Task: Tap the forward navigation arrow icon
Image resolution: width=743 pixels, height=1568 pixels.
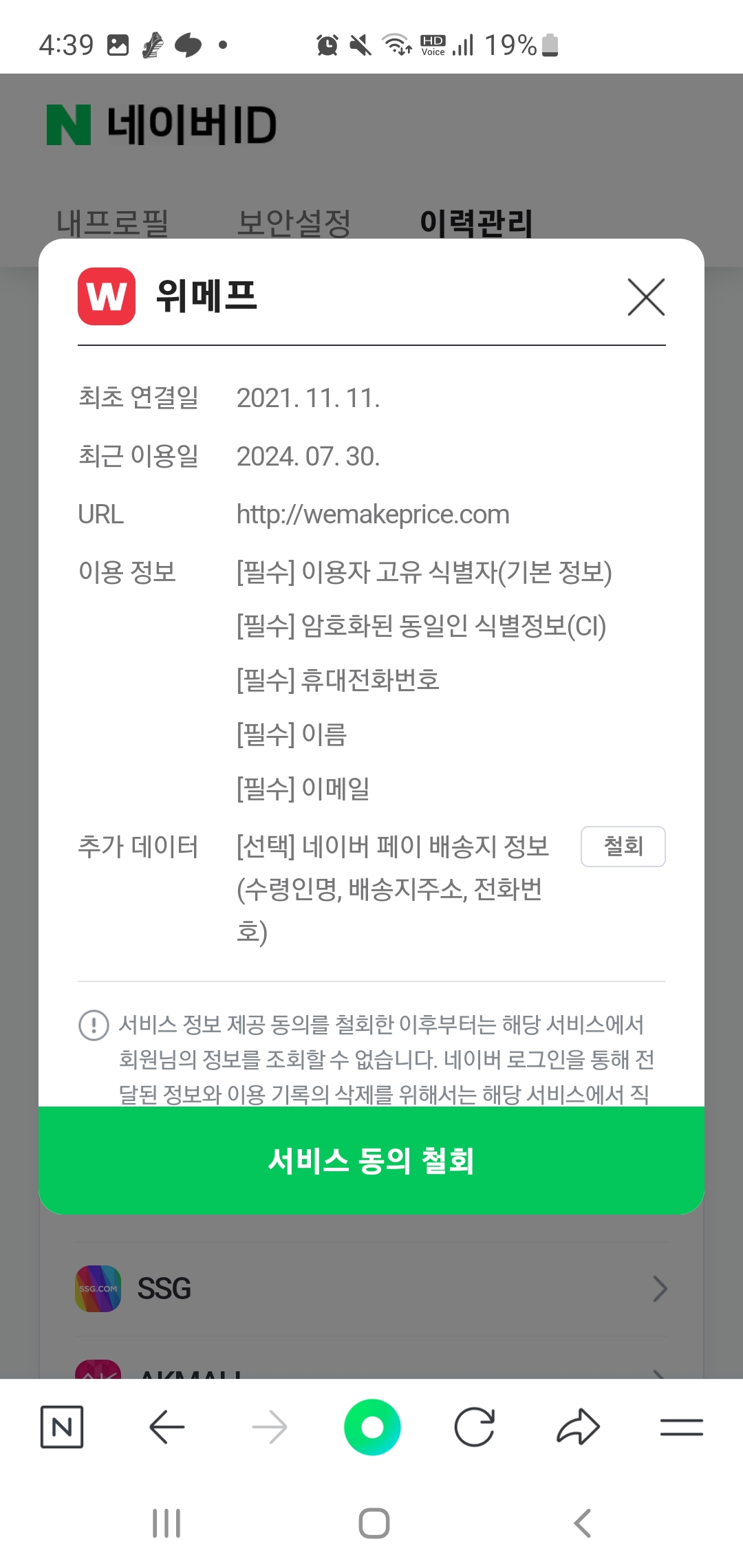Action: coord(268,1426)
